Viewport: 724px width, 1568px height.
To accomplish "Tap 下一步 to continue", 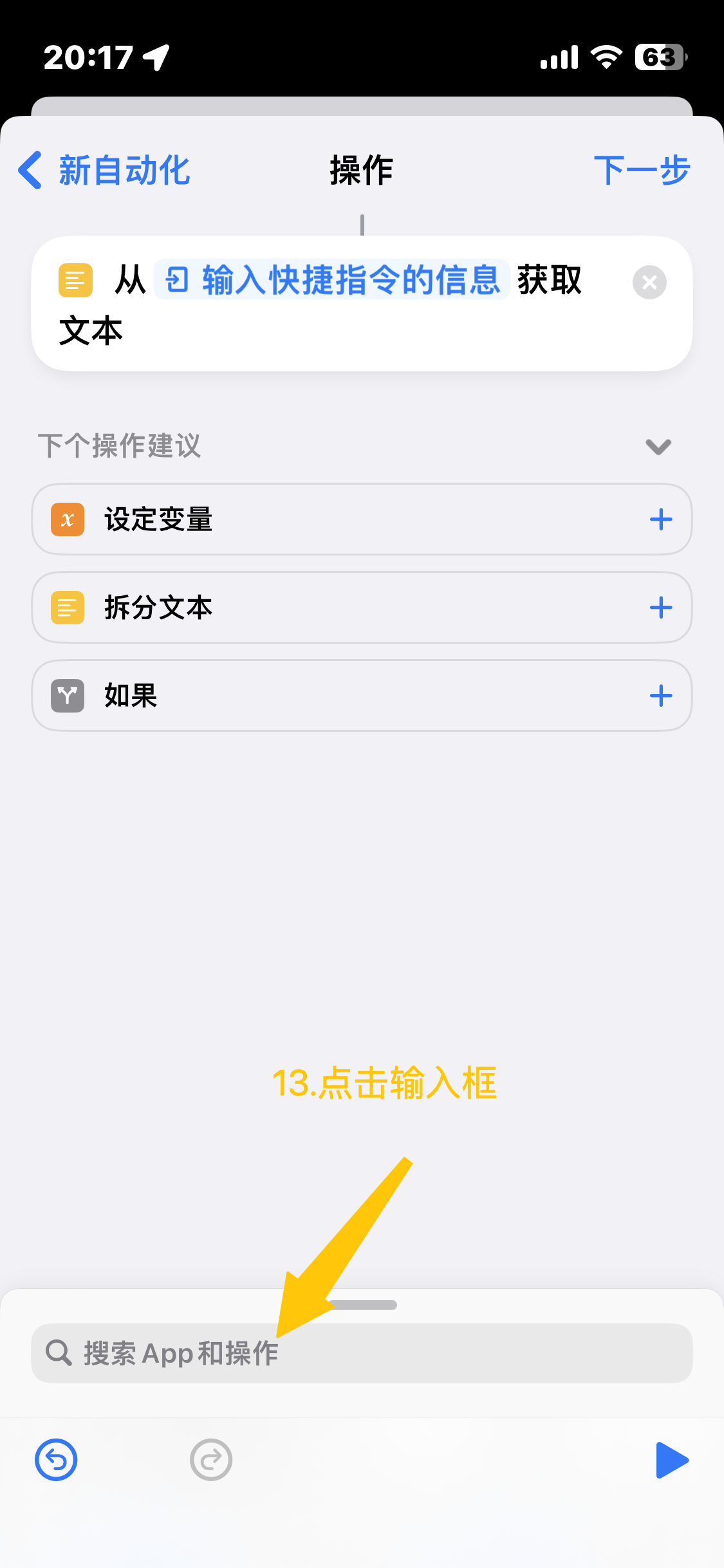I will tap(641, 171).
